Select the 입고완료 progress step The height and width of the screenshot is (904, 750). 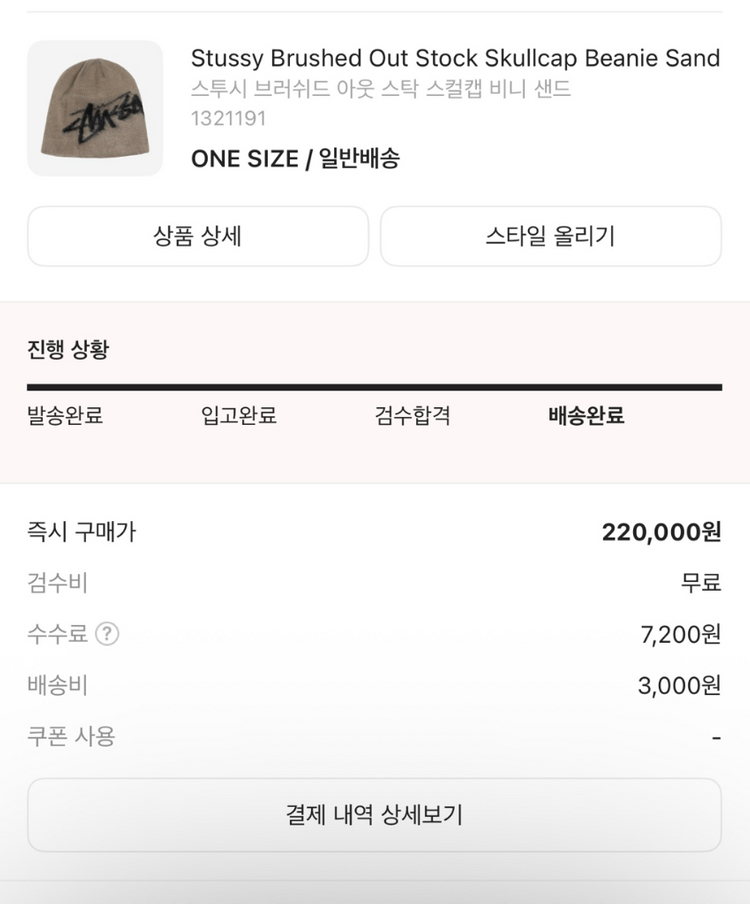(x=236, y=416)
